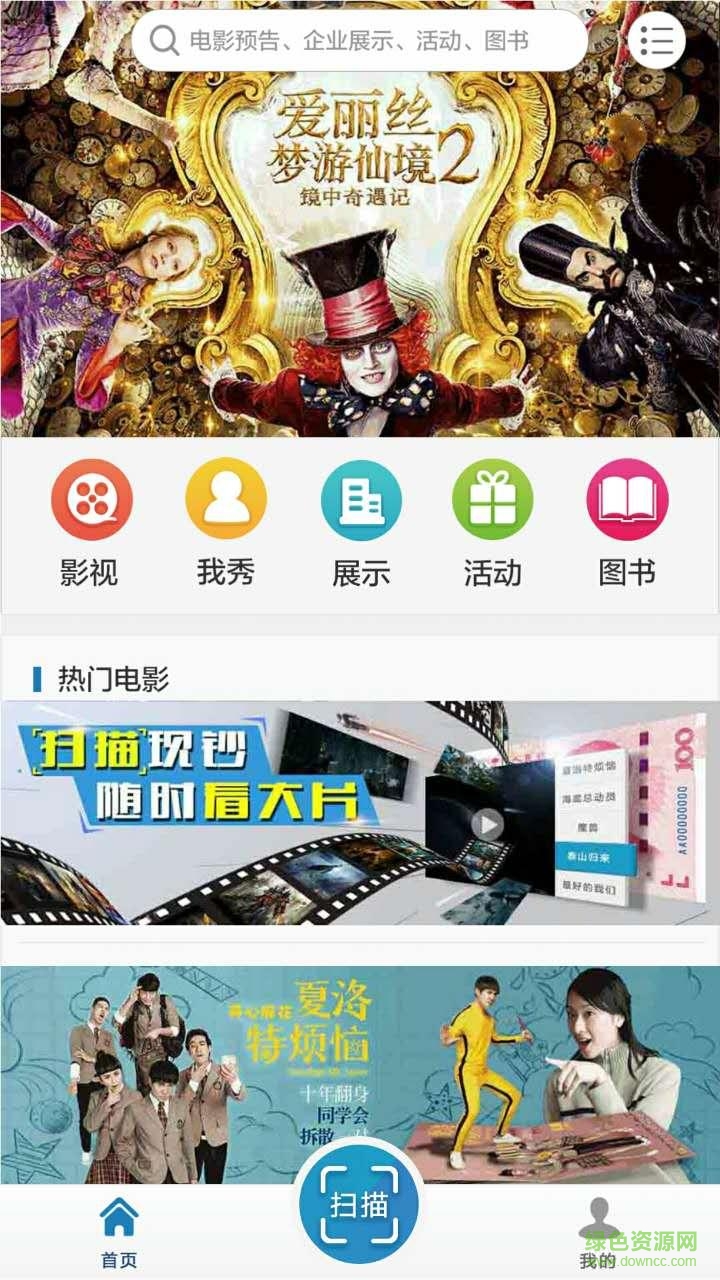Open the search box at the top

click(360, 41)
